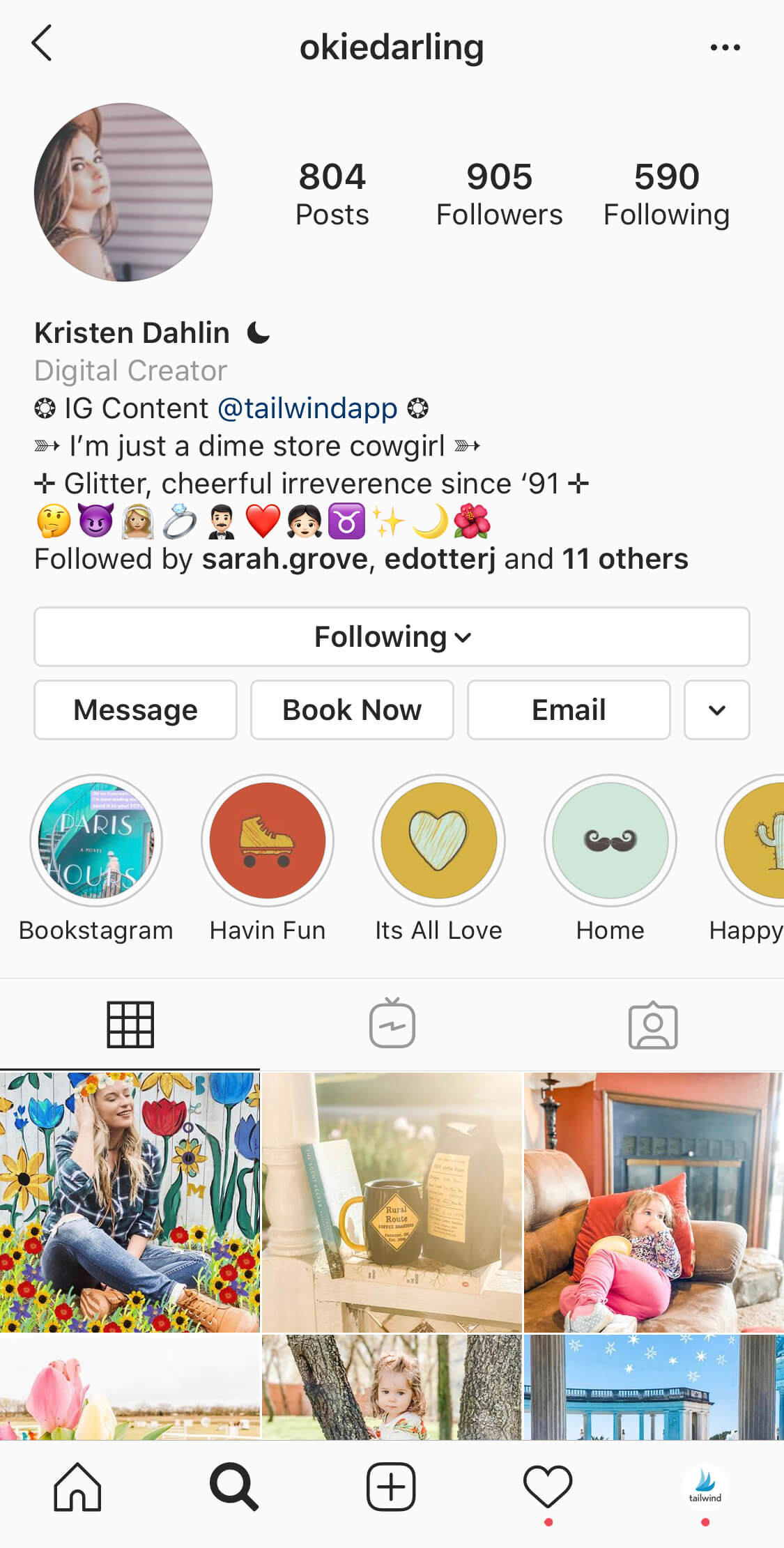Open the flower mural post
This screenshot has width=784, height=1548.
(x=130, y=1202)
